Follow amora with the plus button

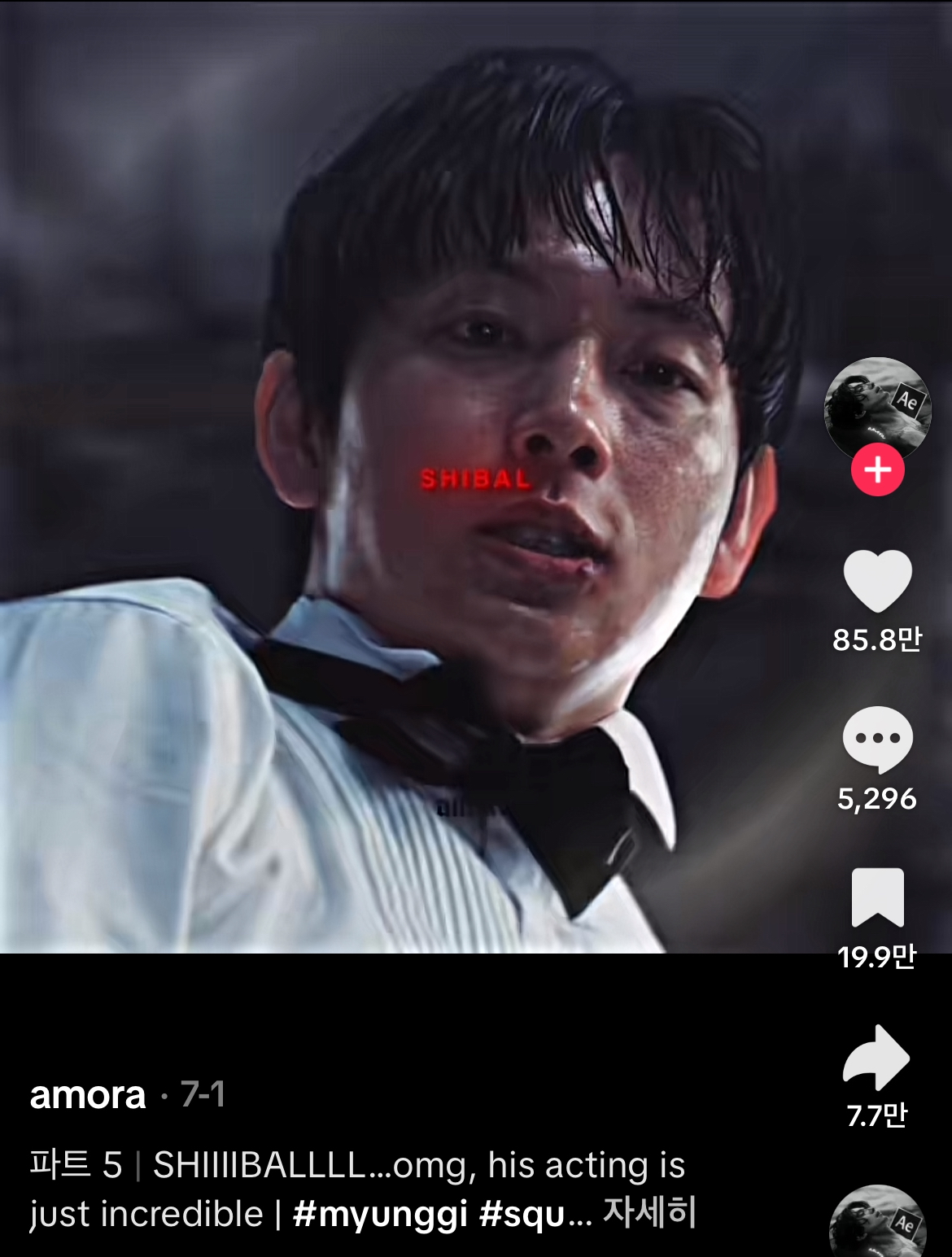(877, 470)
